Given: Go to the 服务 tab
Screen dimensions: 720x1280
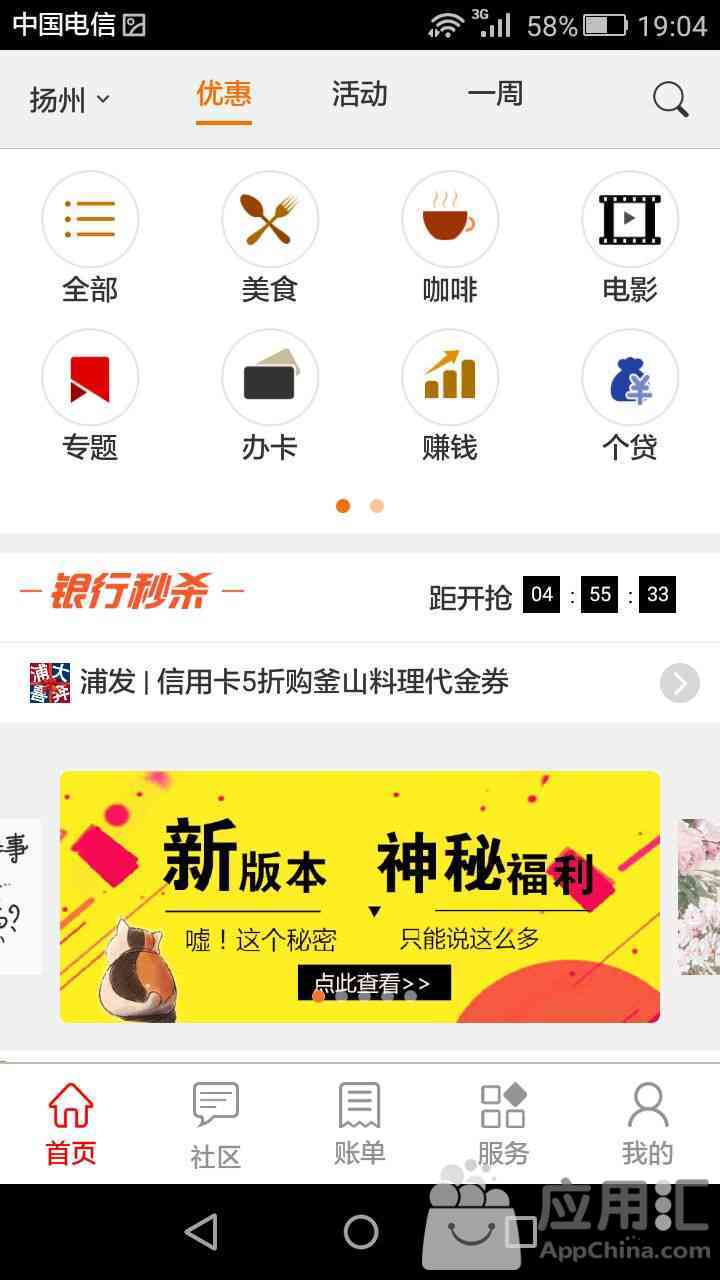Looking at the screenshot, I should pos(503,1125).
